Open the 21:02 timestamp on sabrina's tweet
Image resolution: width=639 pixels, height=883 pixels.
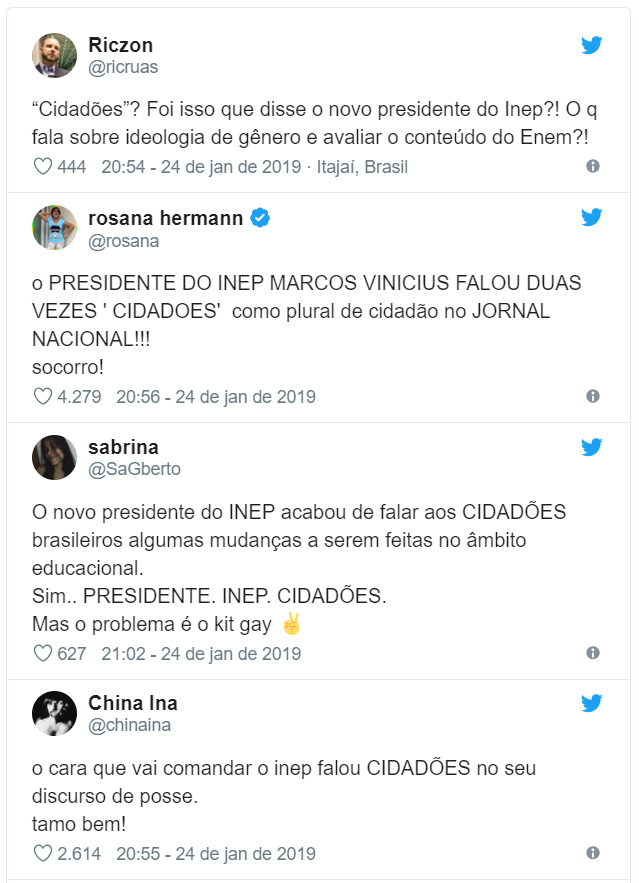(201, 653)
